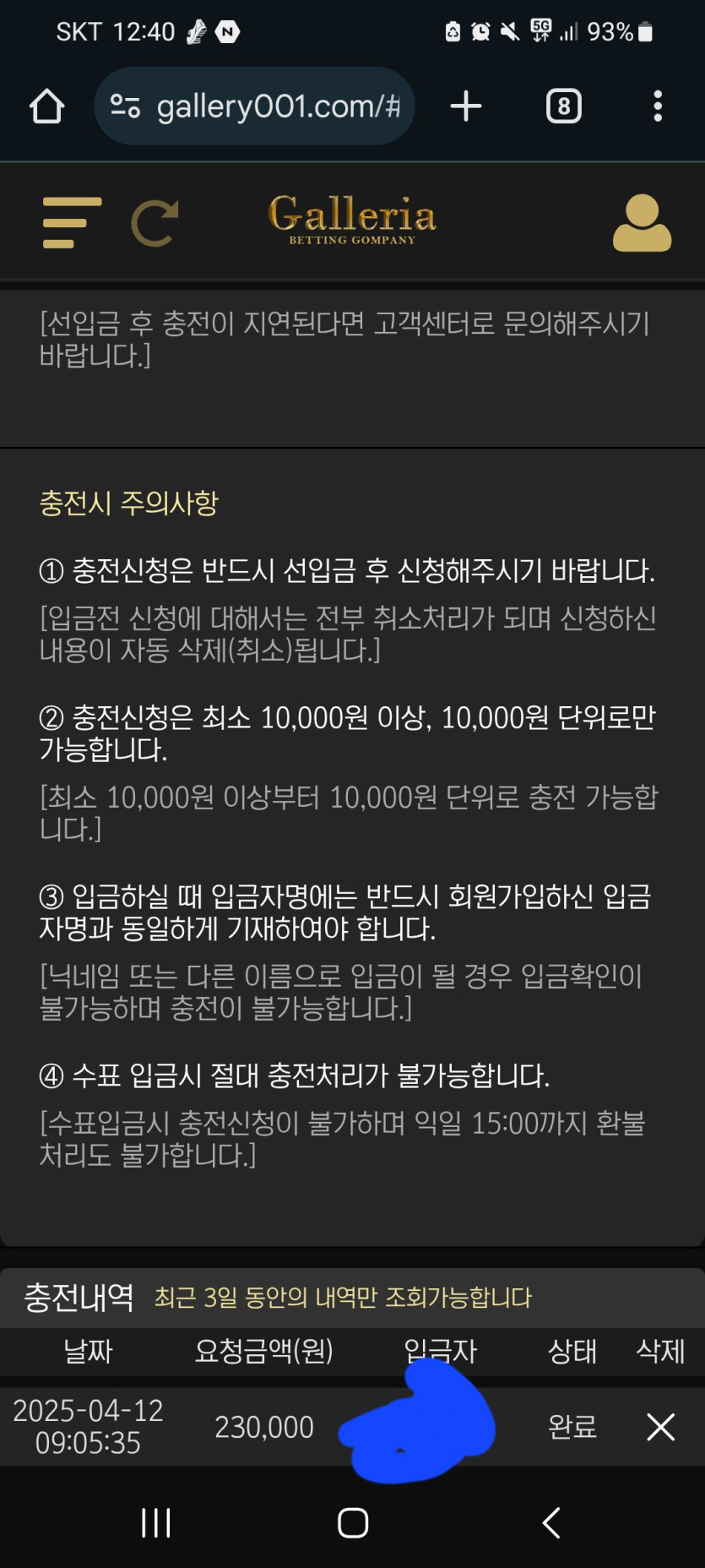Open the site's hamburger menu
This screenshot has height=1568, width=705.
coord(72,222)
